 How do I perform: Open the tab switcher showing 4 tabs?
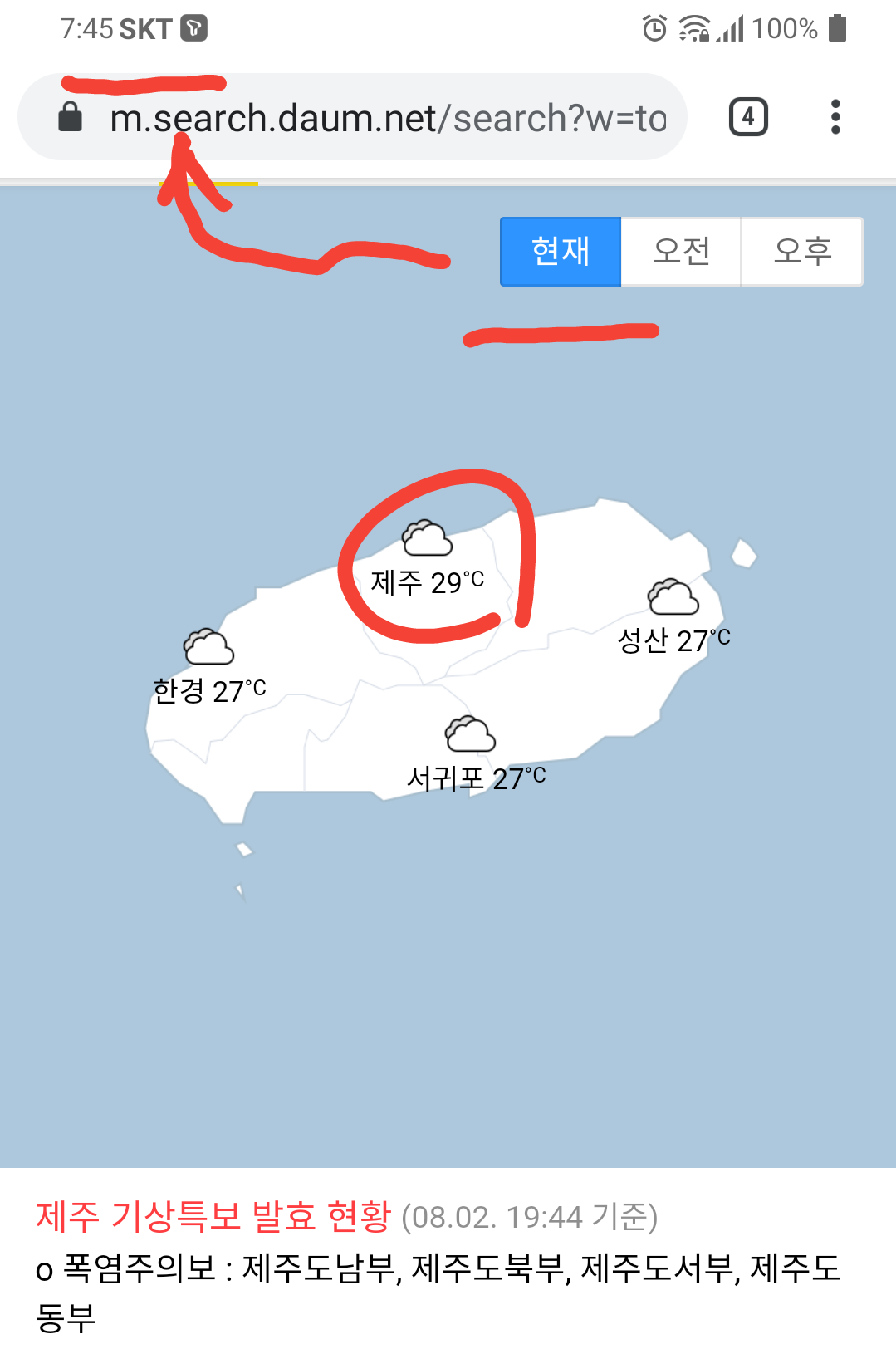point(747,117)
